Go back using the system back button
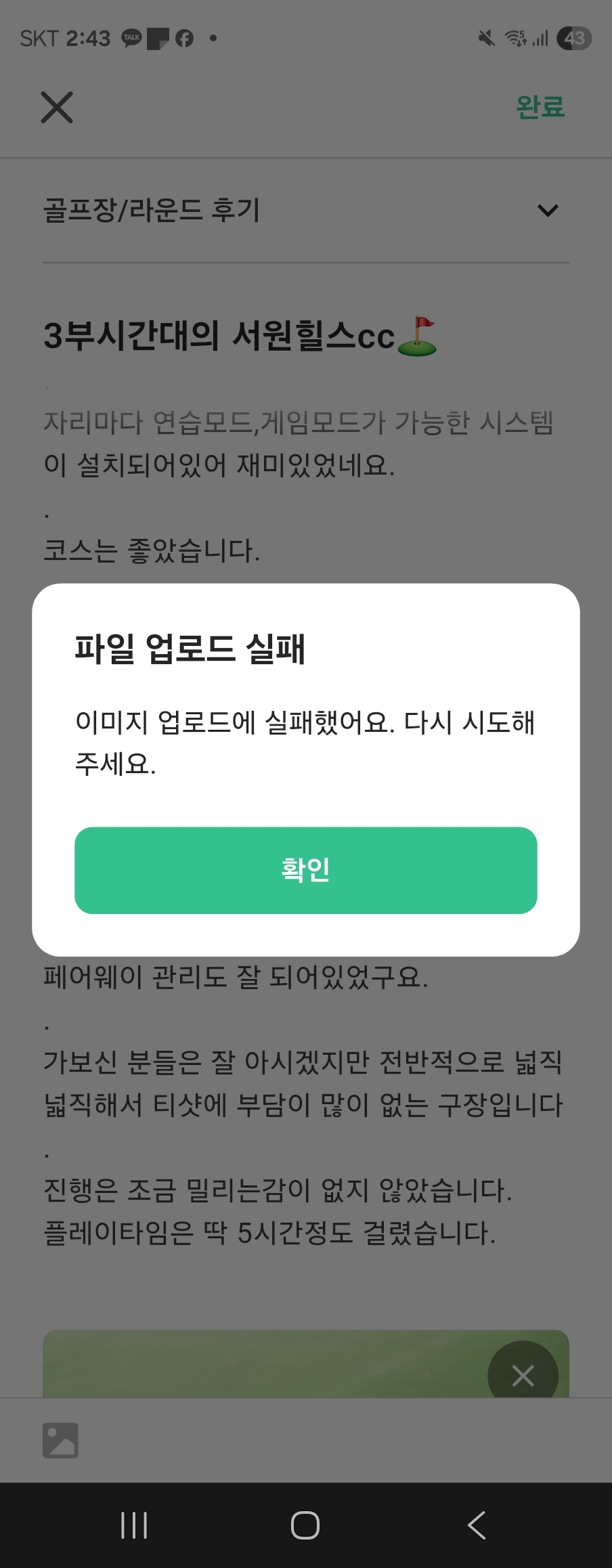This screenshot has width=612, height=1568. click(477, 1525)
